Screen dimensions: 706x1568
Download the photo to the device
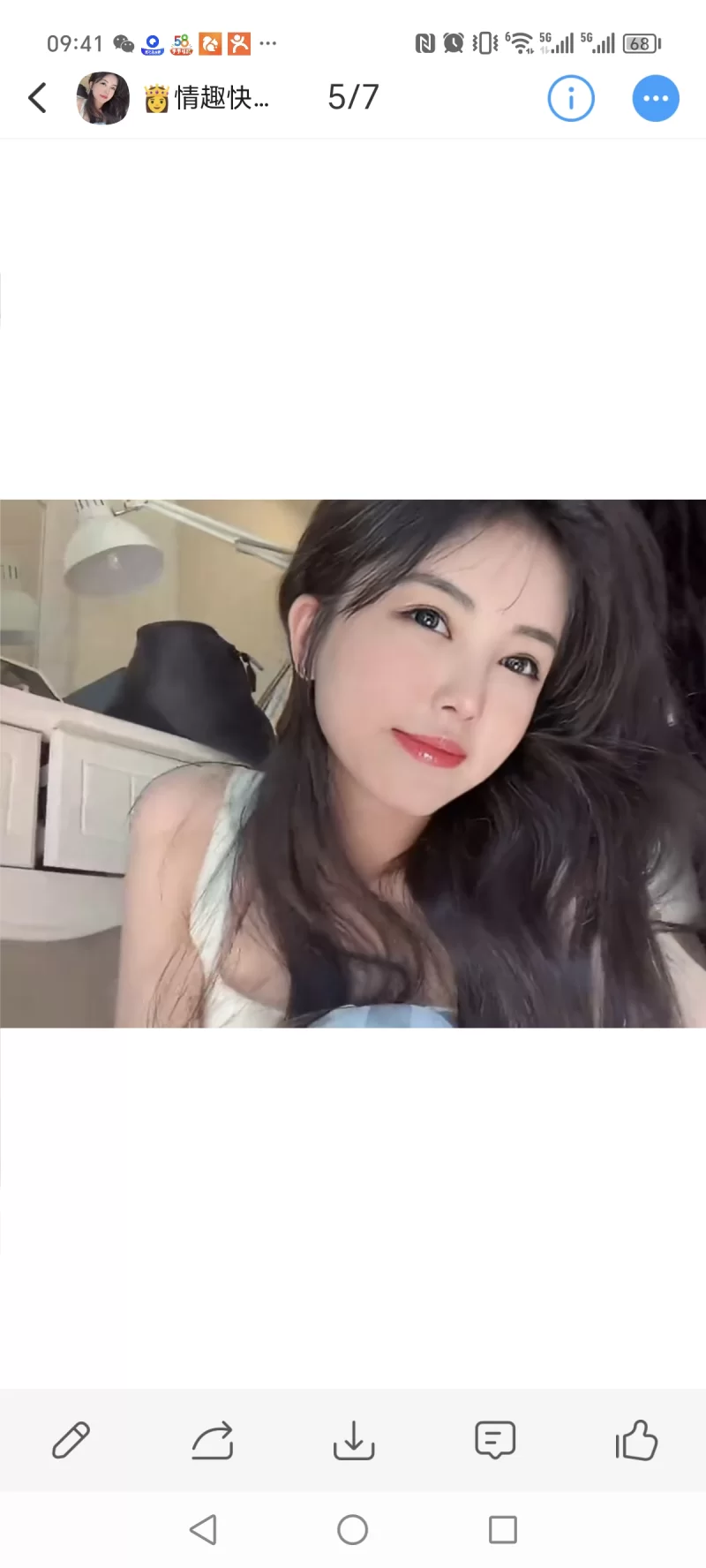pyautogui.click(x=354, y=1440)
